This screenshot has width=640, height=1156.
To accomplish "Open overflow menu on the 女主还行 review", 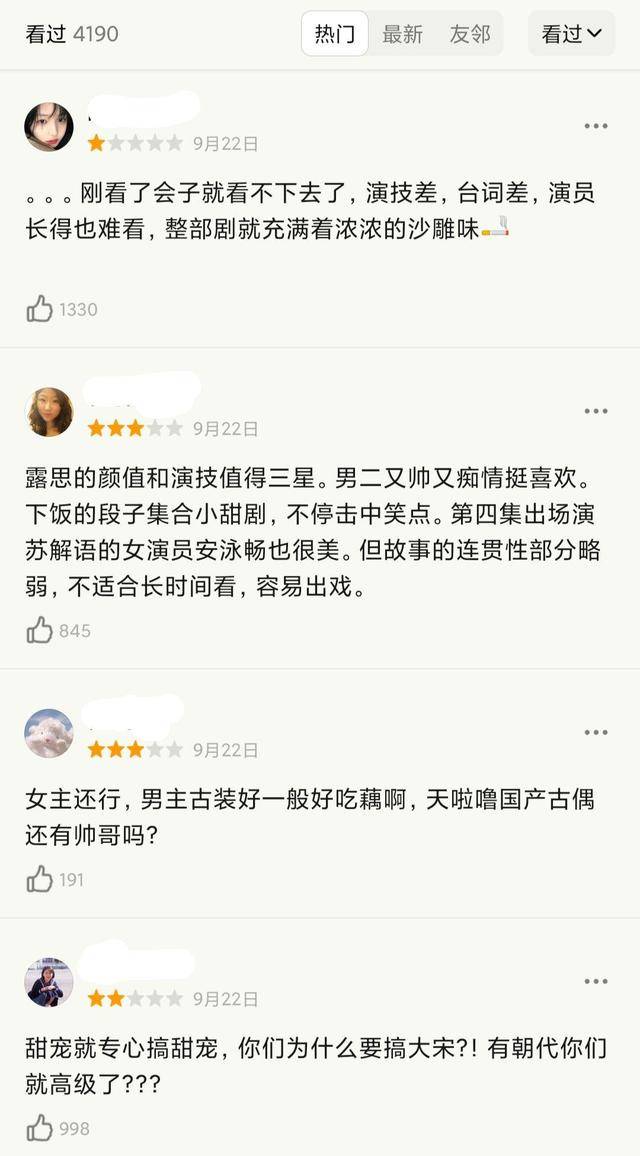I will pos(596,732).
